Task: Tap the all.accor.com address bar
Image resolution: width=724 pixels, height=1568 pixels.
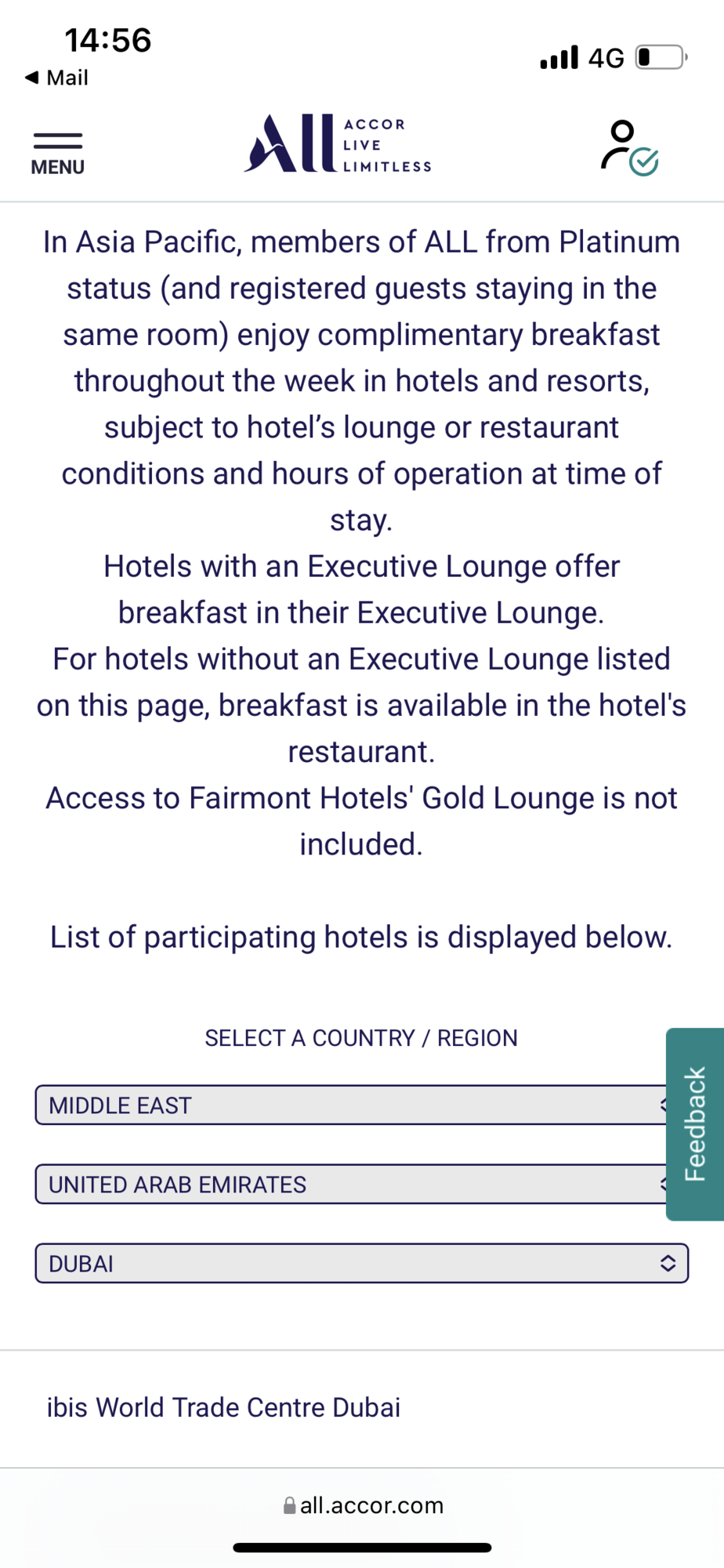Action: [363, 1505]
